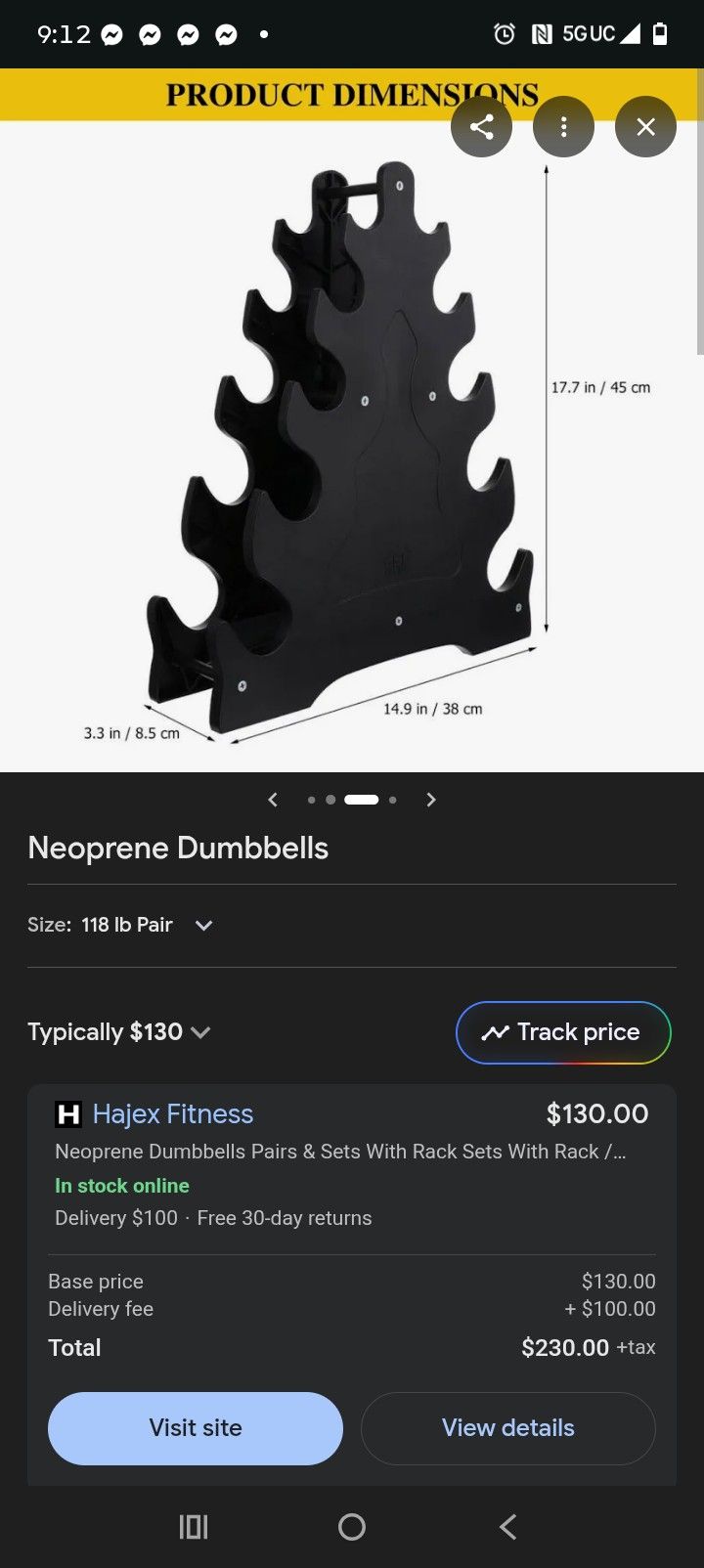View details of the $230 total
Screen dimensions: 704x1568
[507, 1428]
